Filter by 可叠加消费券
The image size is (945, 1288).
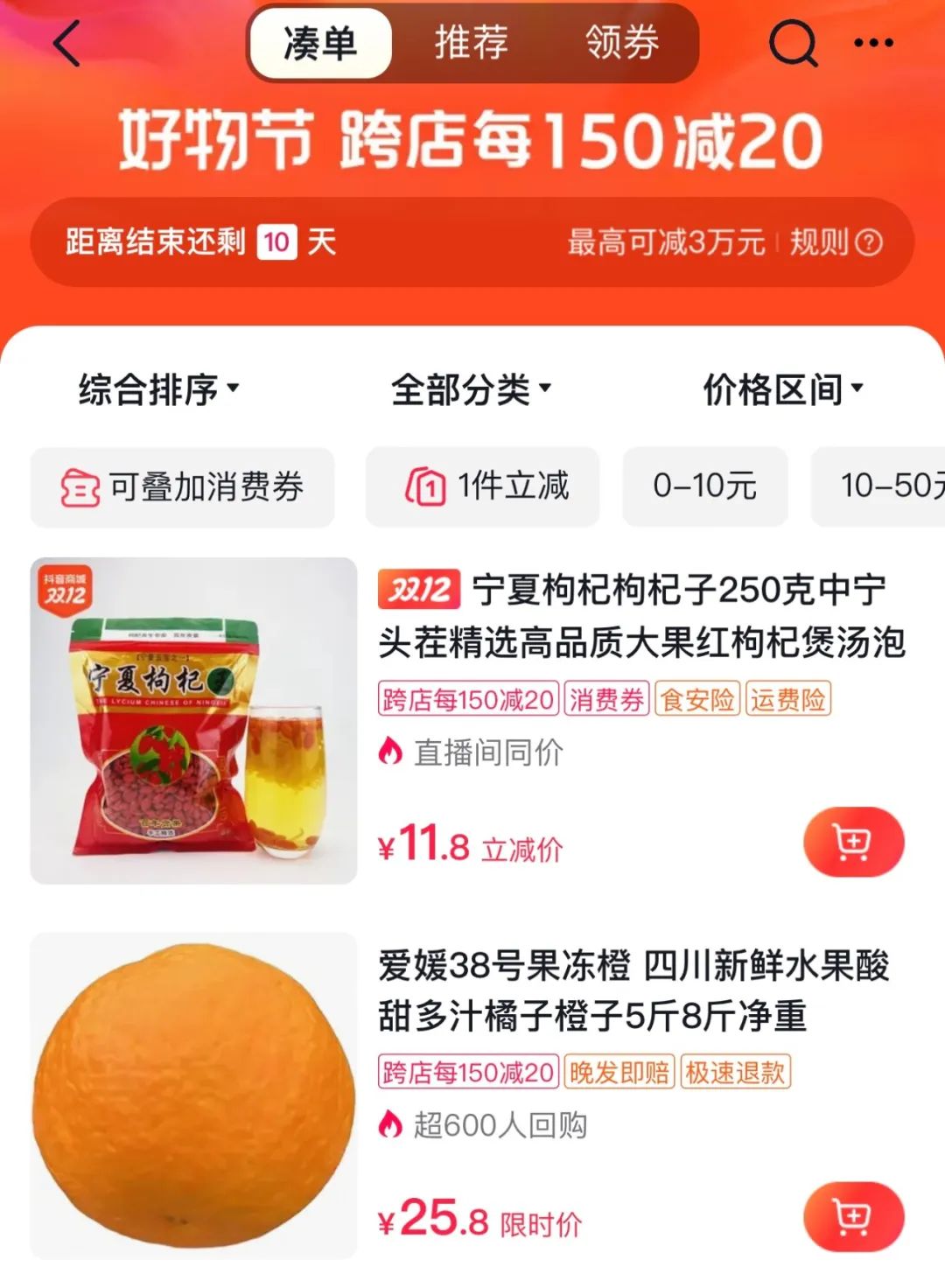(x=183, y=486)
